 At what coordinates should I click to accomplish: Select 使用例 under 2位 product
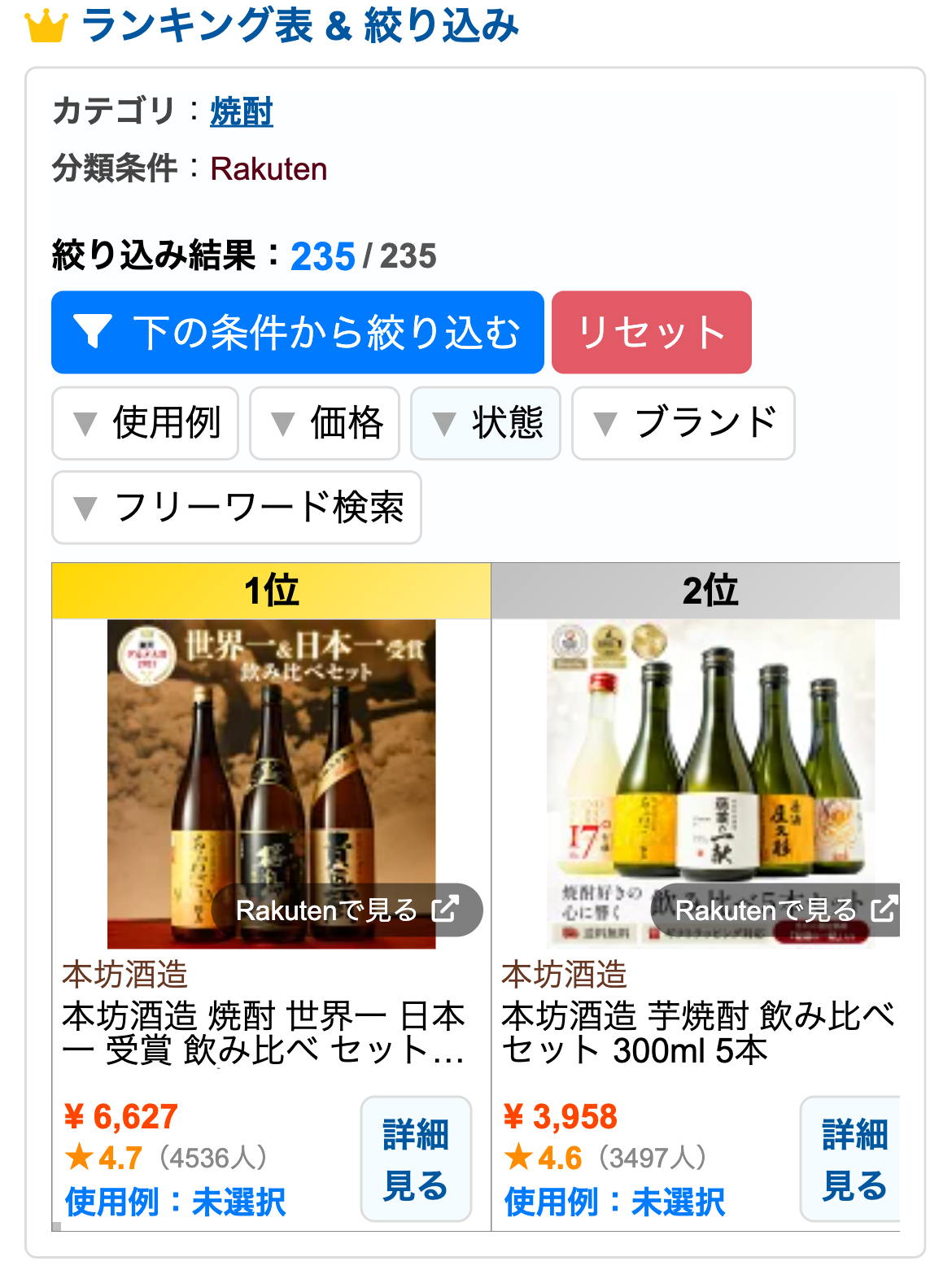pos(614,1202)
